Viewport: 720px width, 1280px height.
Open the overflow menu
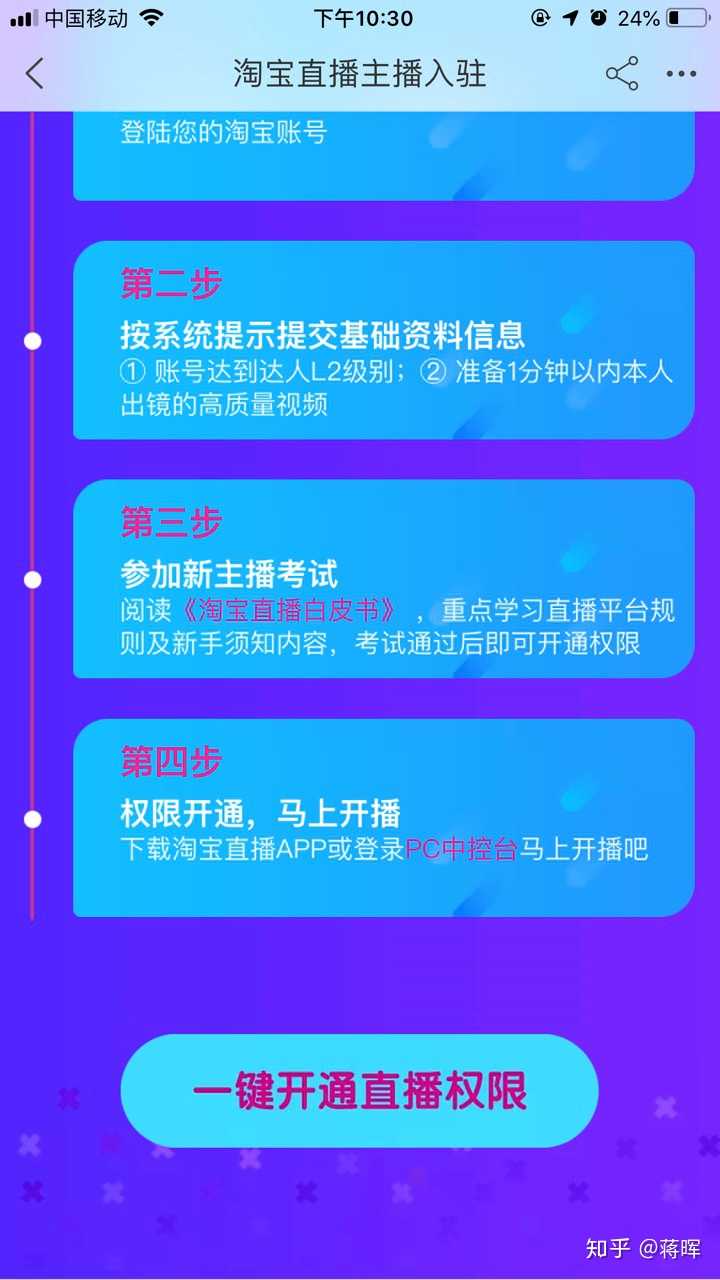coord(681,74)
